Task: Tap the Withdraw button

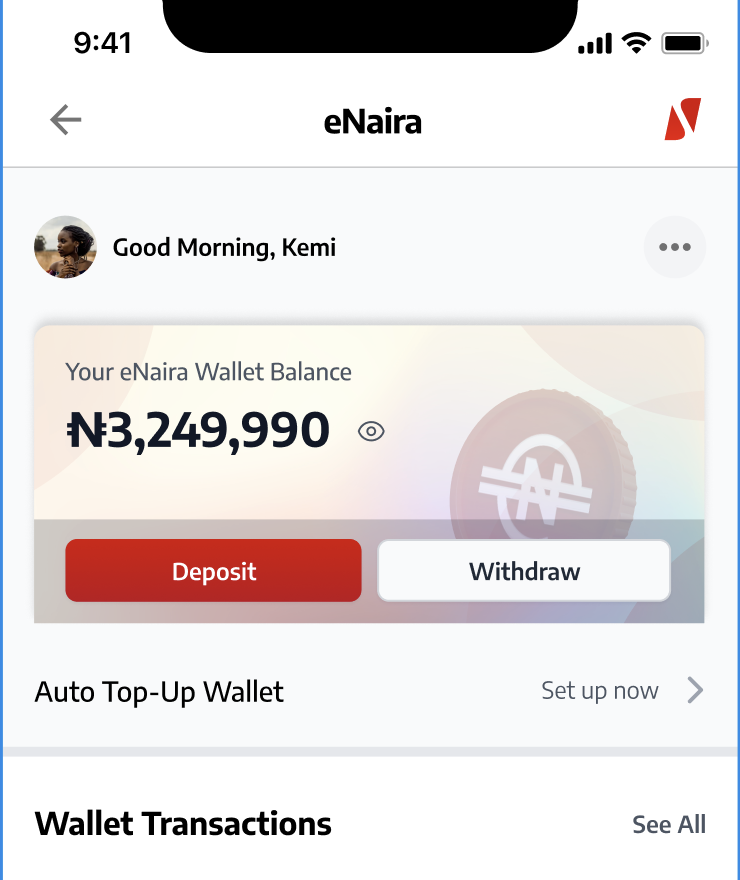Action: [524, 571]
